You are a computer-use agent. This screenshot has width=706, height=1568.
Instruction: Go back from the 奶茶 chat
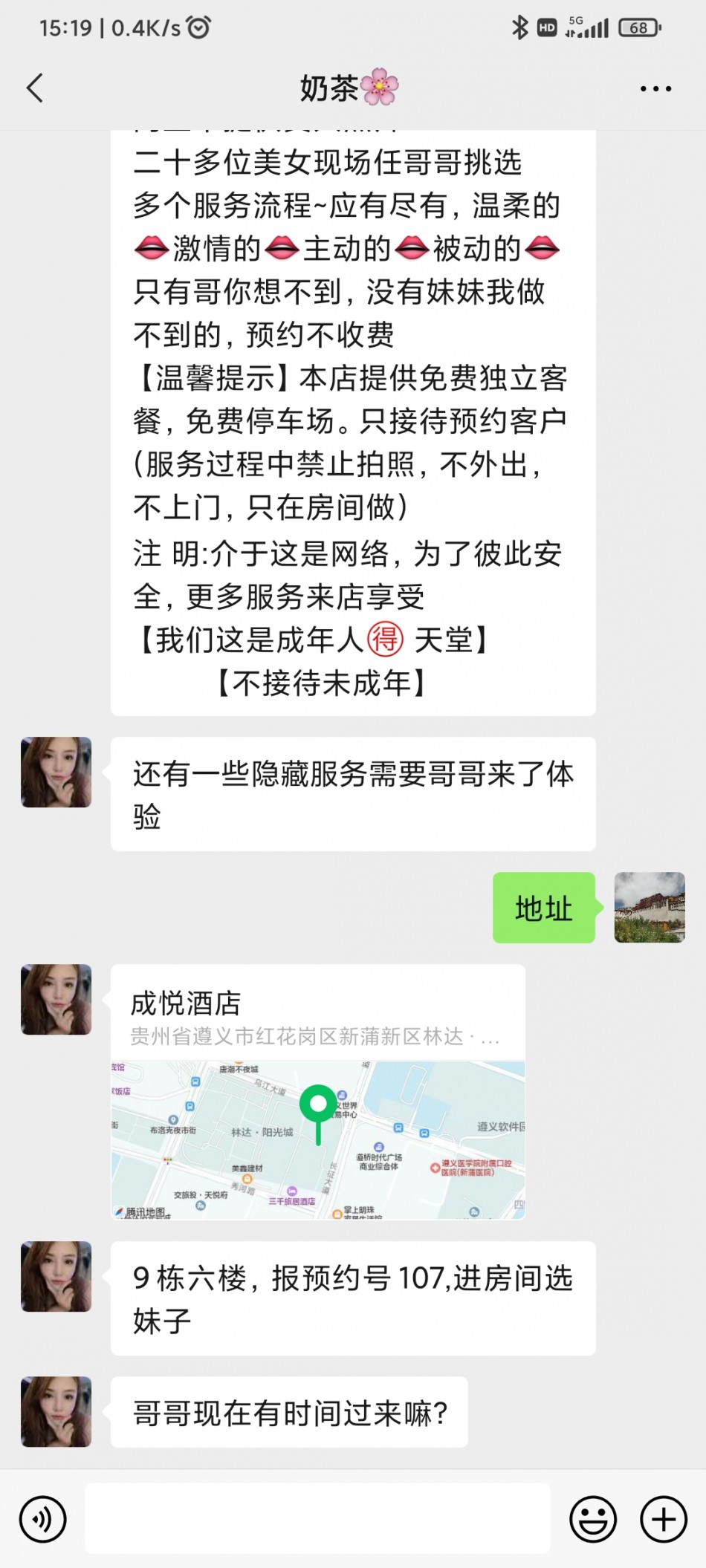pos(35,88)
